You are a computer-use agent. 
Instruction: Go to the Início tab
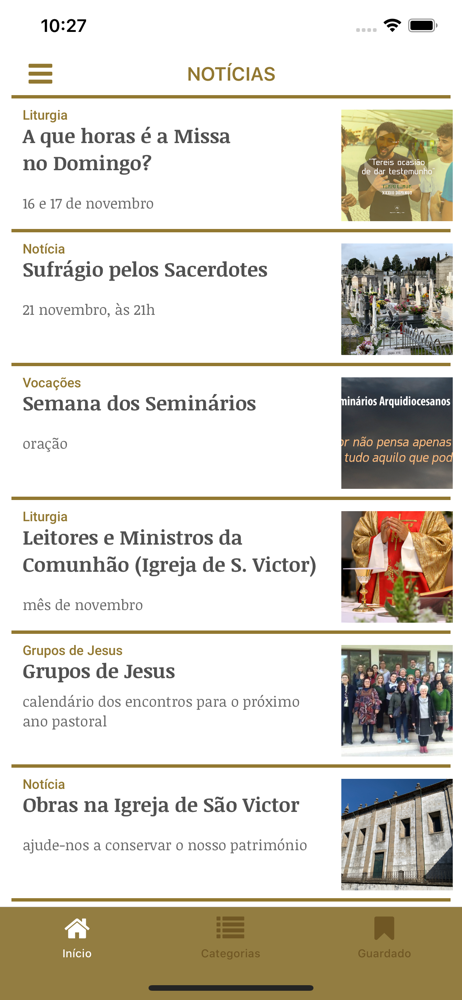[77, 938]
